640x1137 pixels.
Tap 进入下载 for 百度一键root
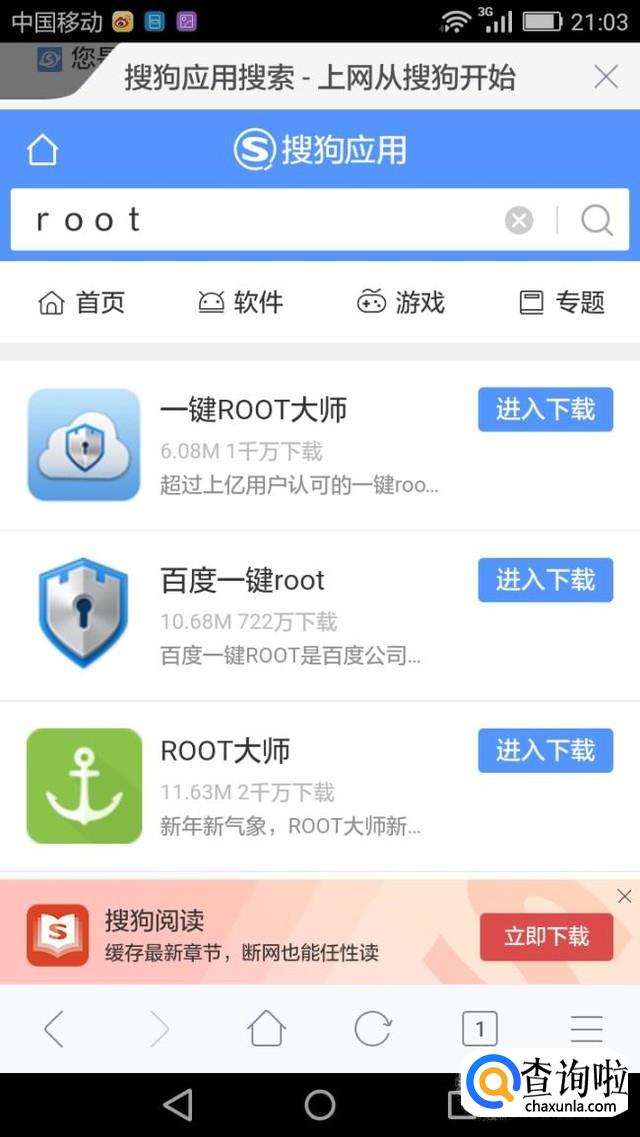pos(545,580)
